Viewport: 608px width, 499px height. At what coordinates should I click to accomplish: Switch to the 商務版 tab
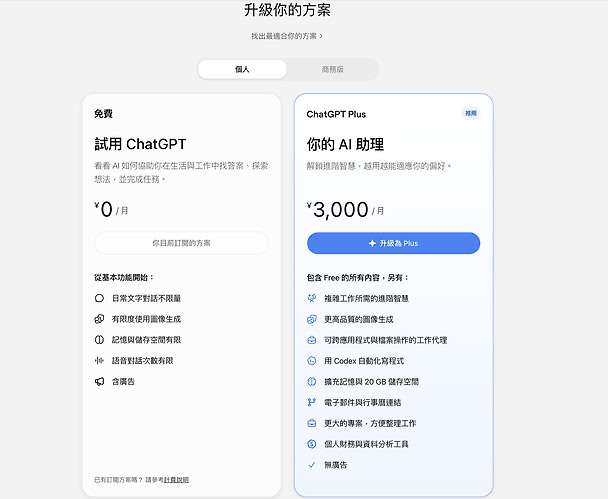pos(333,69)
